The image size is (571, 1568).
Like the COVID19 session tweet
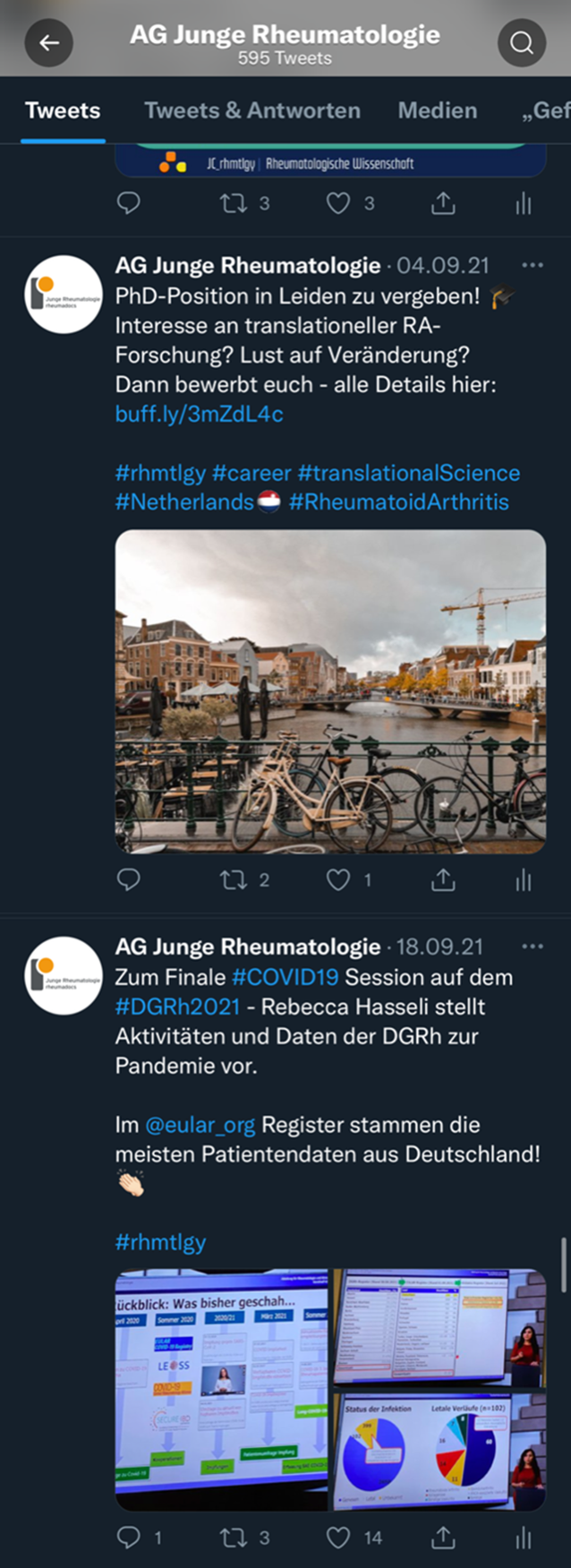(x=338, y=1538)
